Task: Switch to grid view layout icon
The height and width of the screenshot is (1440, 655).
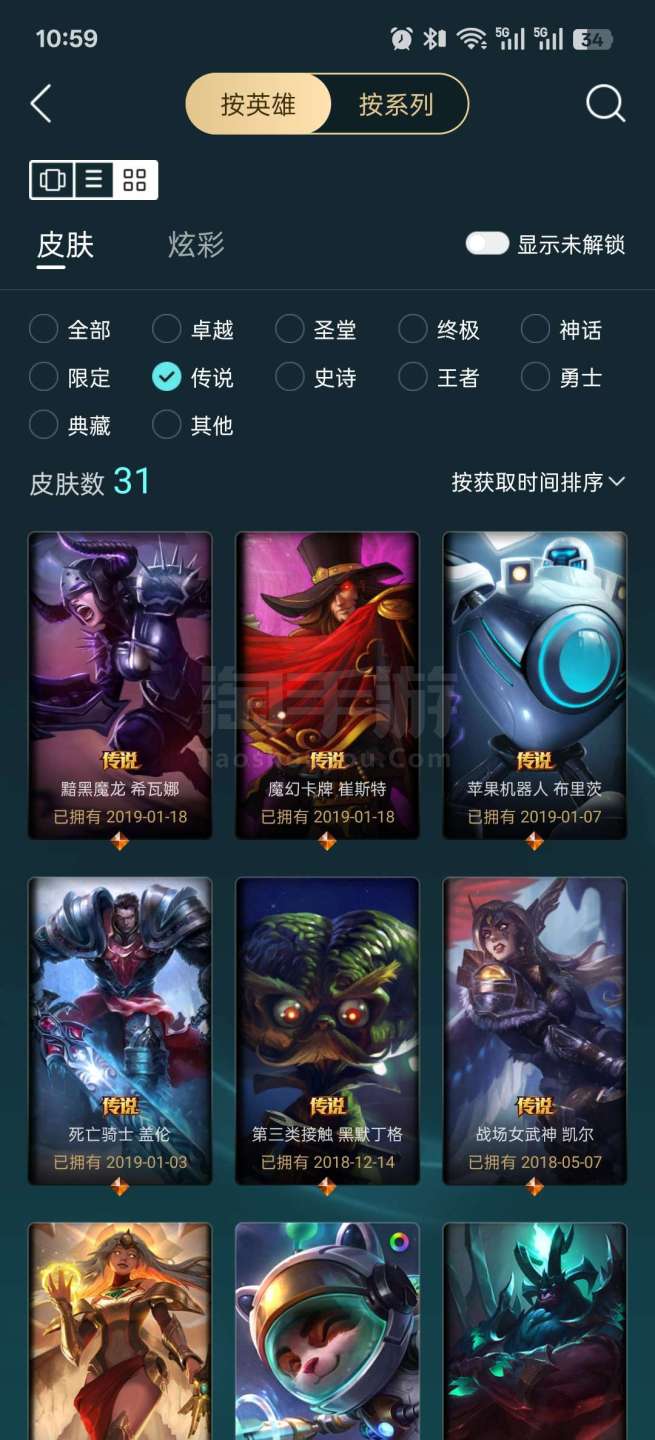Action: click(135, 180)
